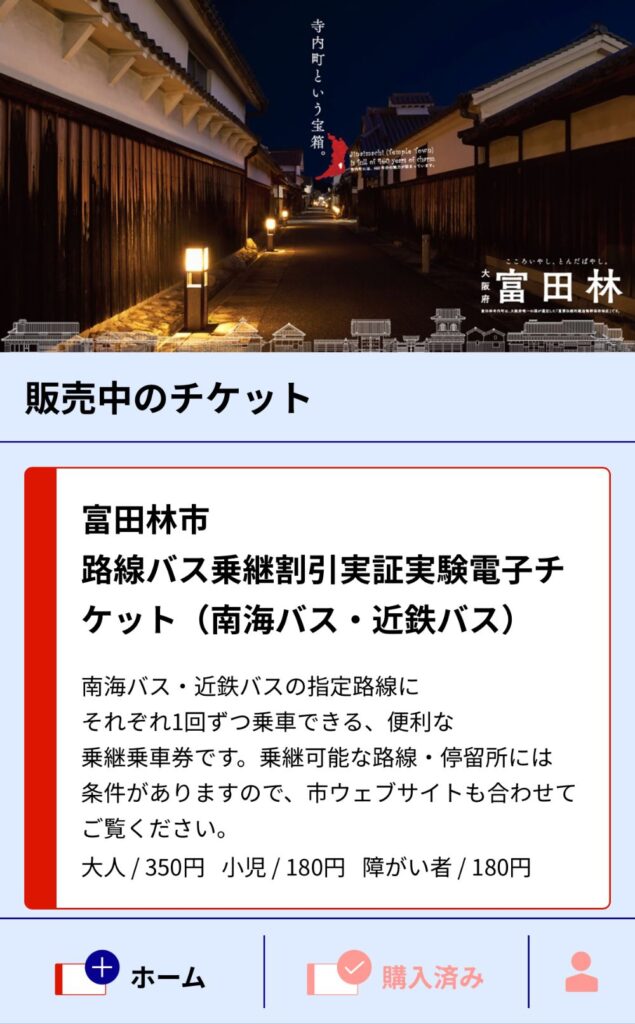Viewport: 635px width, 1024px height.
Task: Switch to the ホーム tab
Action: 131,974
